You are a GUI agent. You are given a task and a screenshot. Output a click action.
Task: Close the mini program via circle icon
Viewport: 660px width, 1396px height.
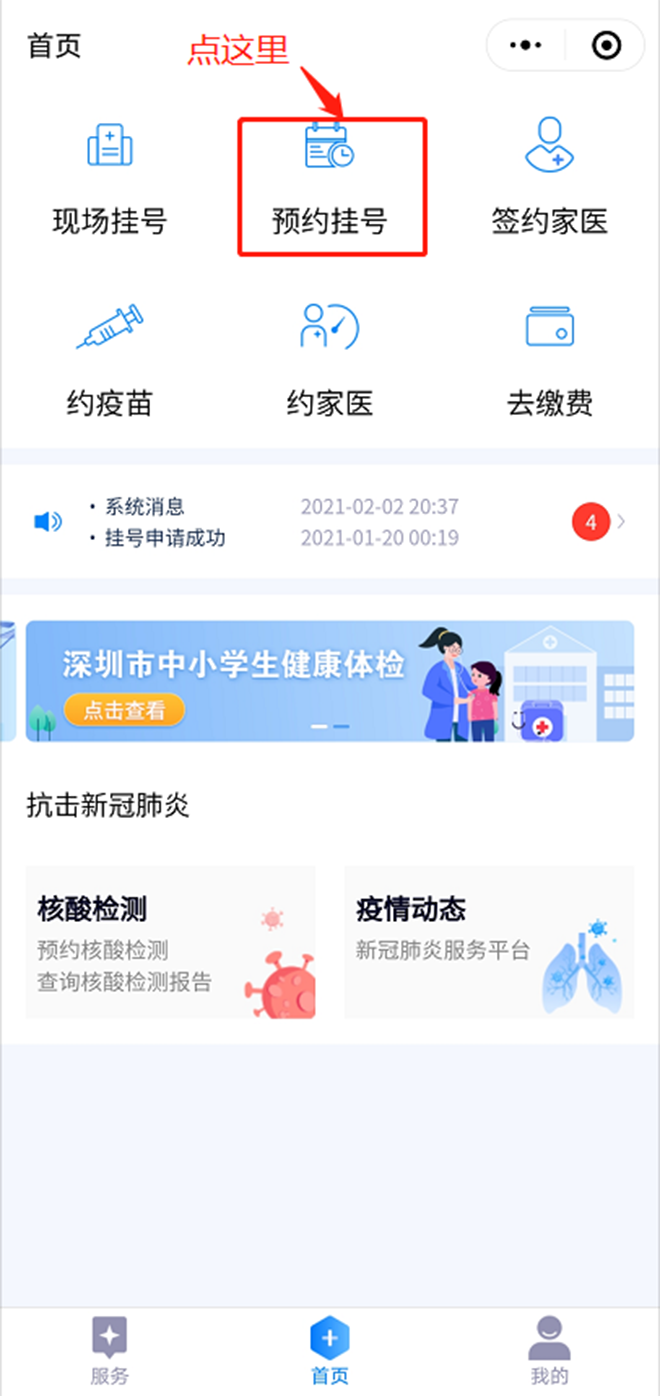pos(606,45)
